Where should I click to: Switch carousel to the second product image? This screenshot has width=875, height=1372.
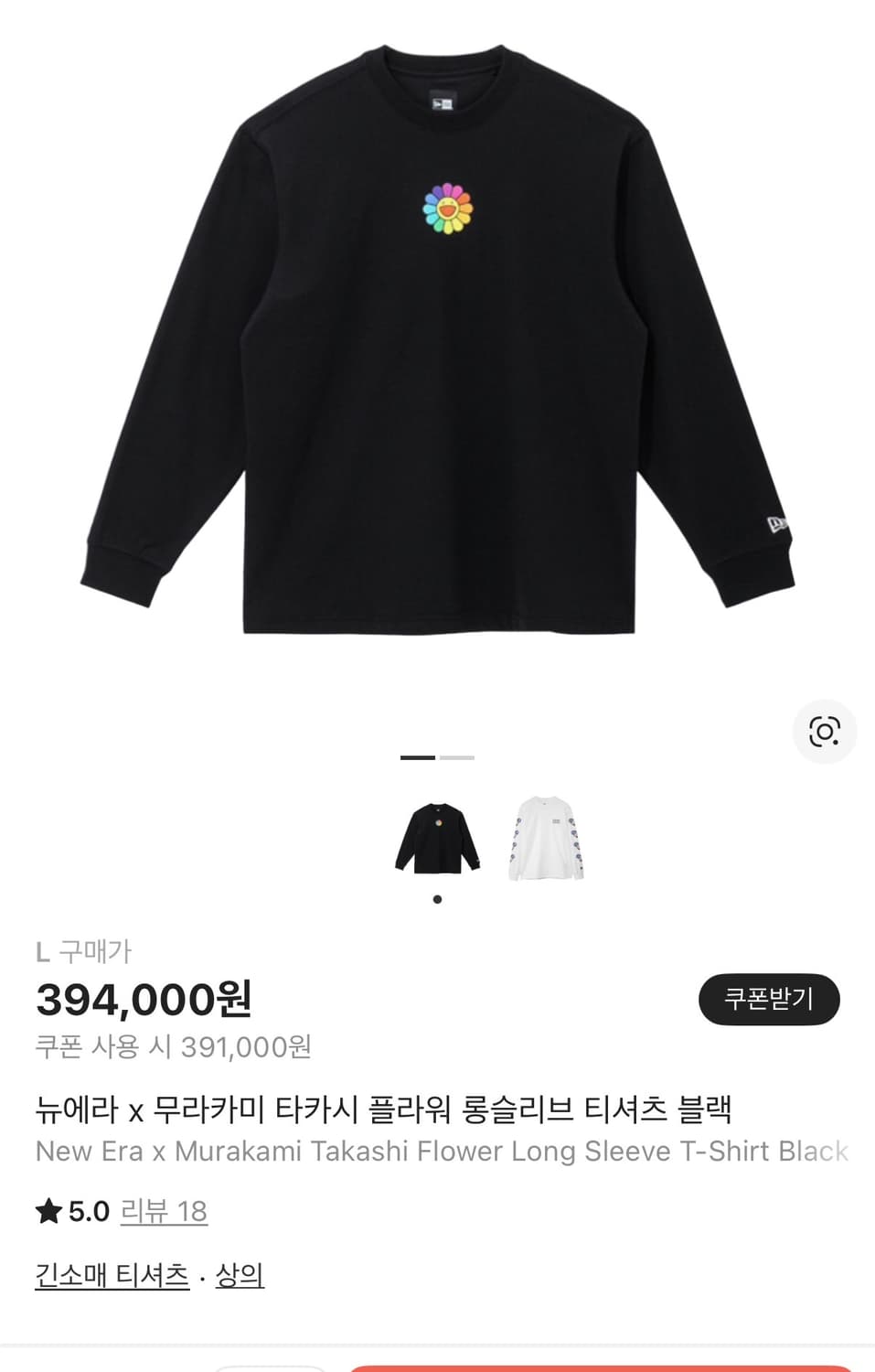[458, 757]
